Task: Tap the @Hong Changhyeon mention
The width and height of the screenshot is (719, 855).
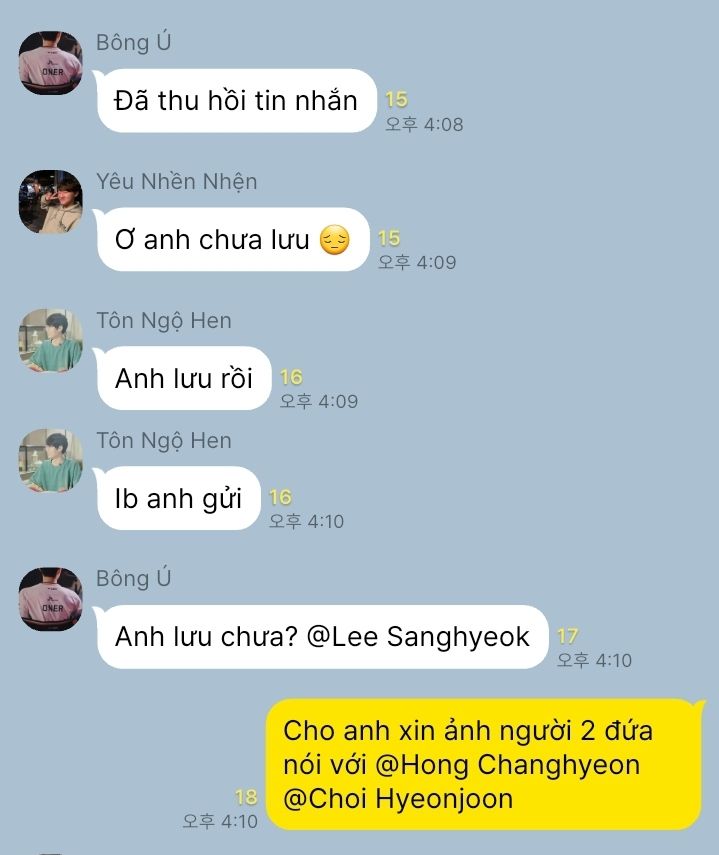Action: tap(507, 765)
